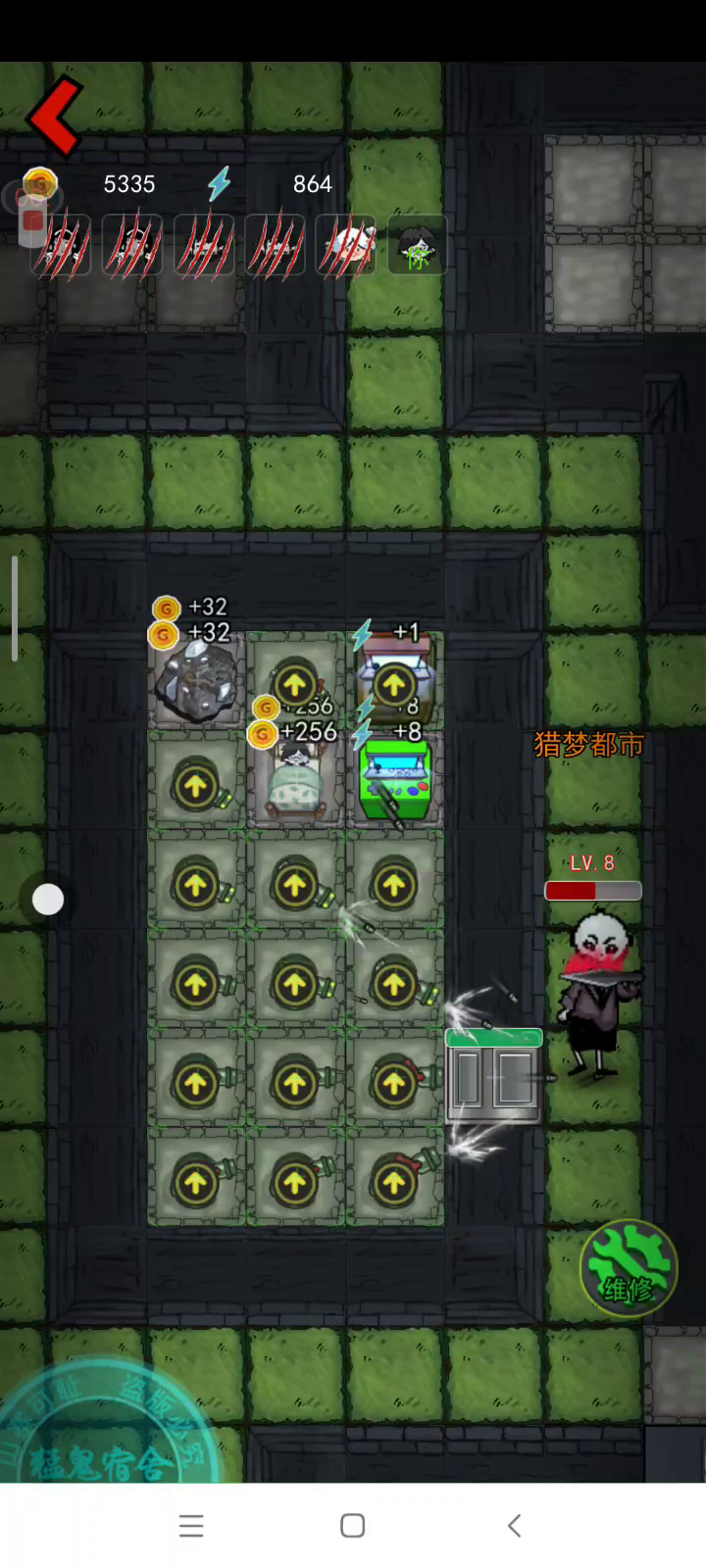This screenshot has width=706, height=1568.
Task: Tap the red back arrow
Action: 55,116
